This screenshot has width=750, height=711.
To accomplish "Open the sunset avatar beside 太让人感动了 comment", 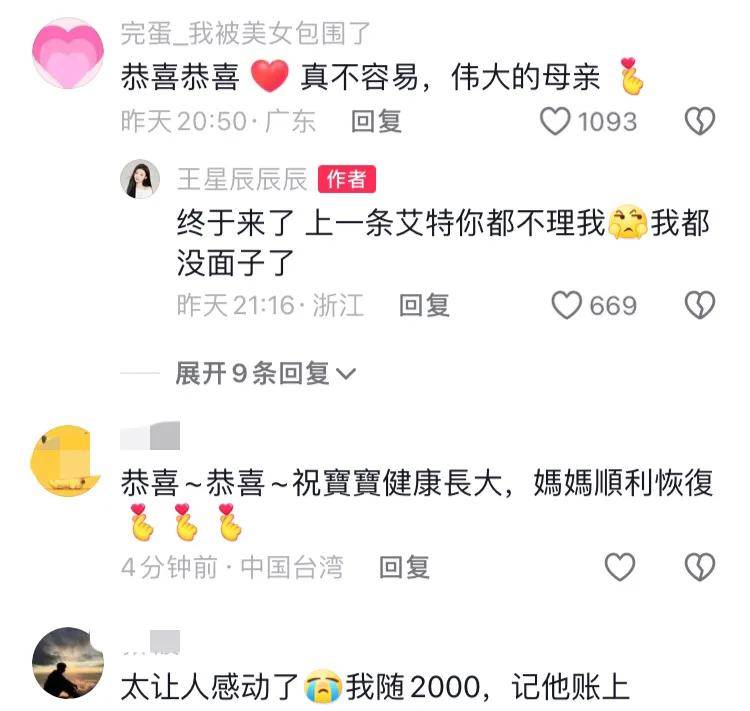I will (67, 662).
